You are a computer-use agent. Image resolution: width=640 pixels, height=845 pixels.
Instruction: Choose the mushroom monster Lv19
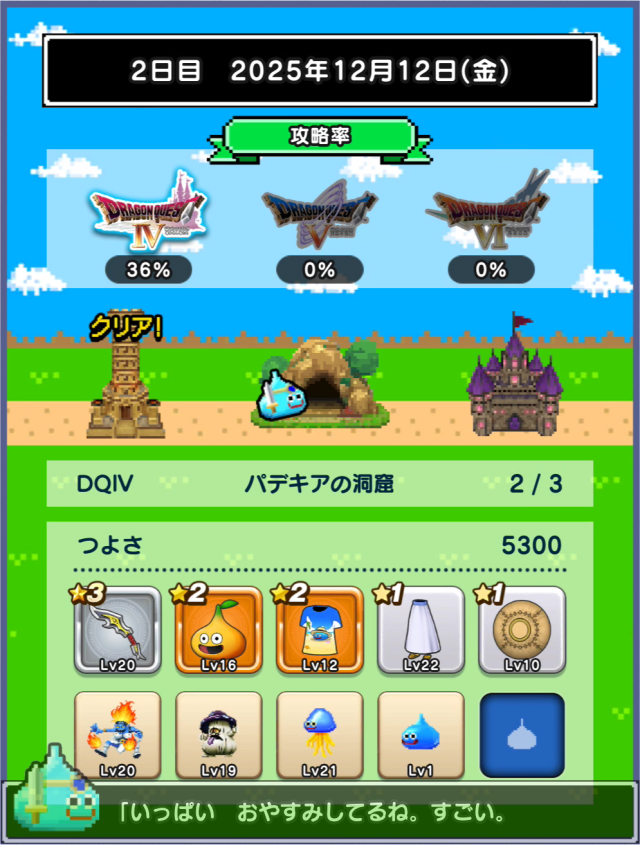[218, 736]
